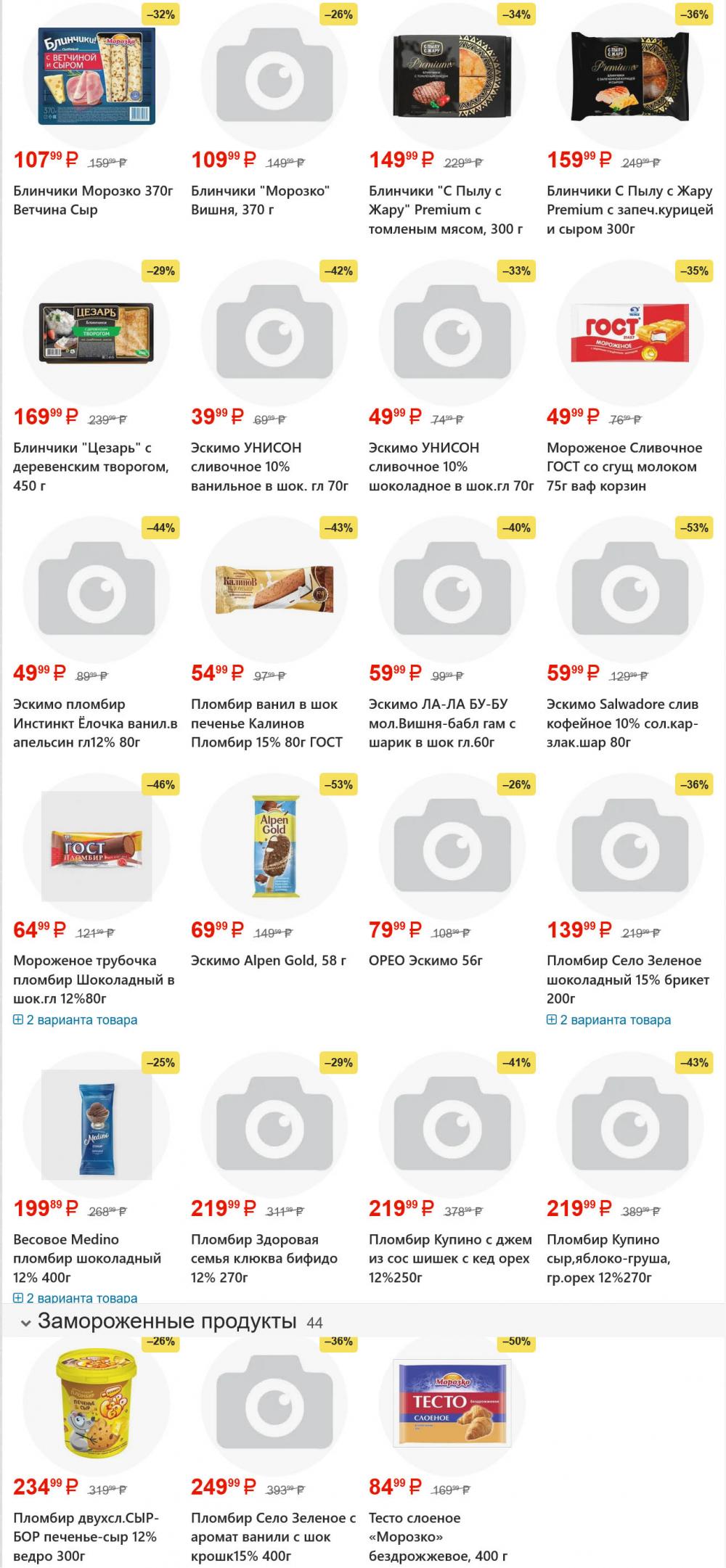Open Эскимо пломбир Инстинкт Ёлочка
This screenshot has height=1568, width=726.
click(x=95, y=723)
